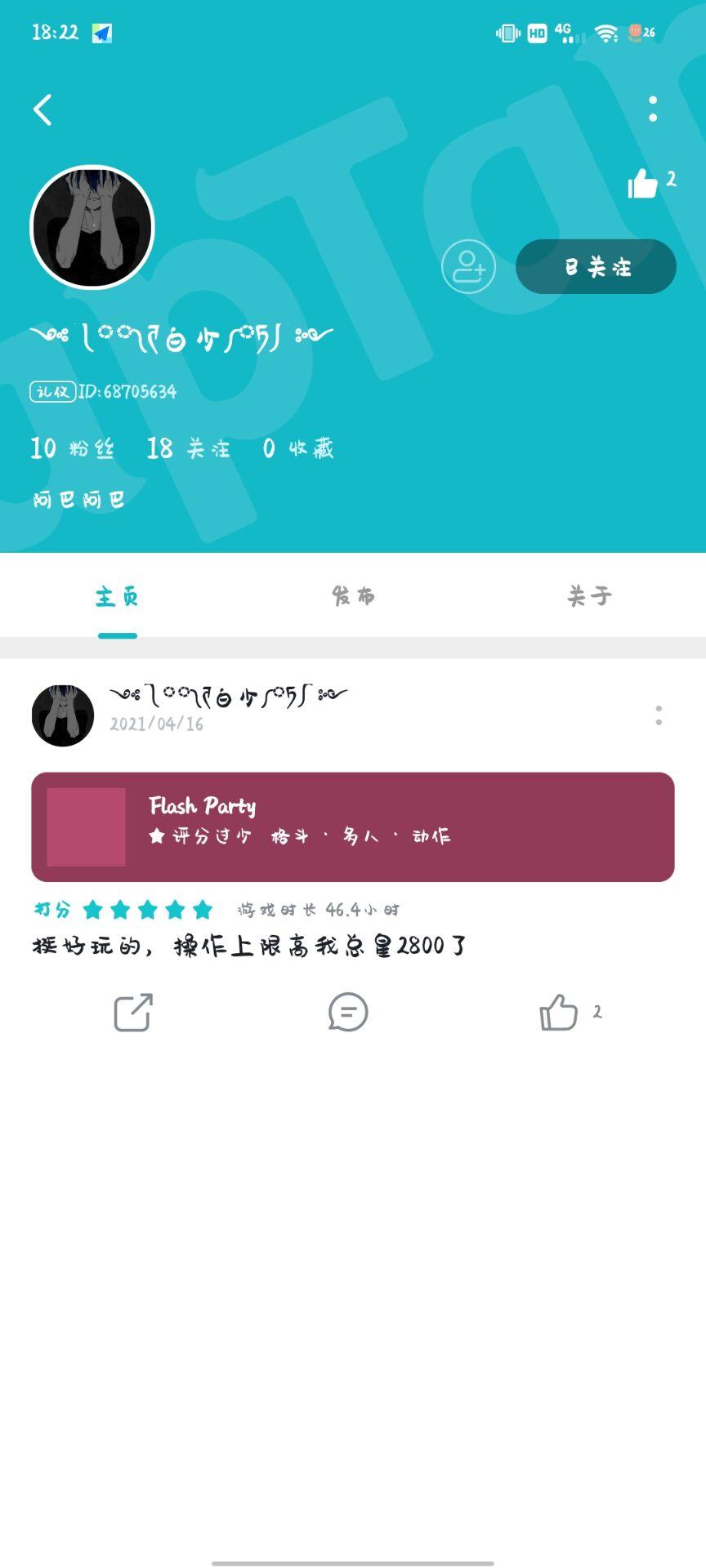Tap the thumbs-up icon in the header
The image size is (706, 1568).
click(642, 183)
